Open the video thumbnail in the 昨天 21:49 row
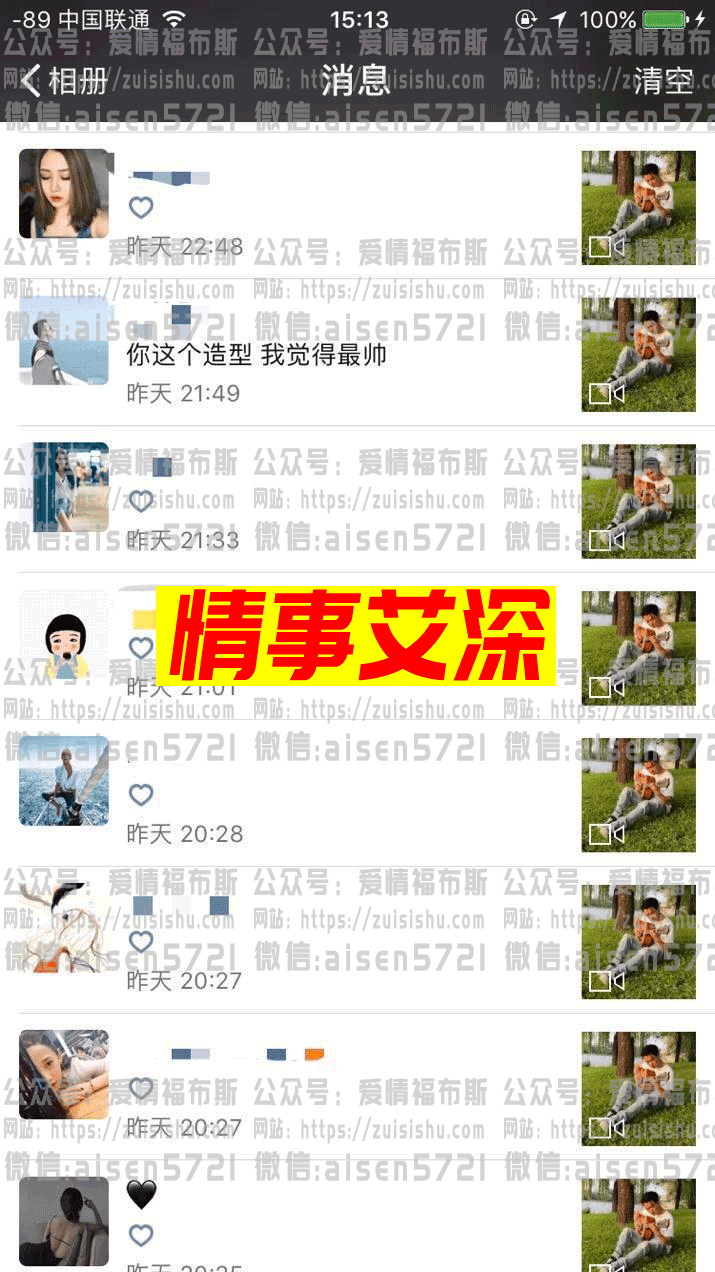The image size is (715, 1272). click(638, 354)
